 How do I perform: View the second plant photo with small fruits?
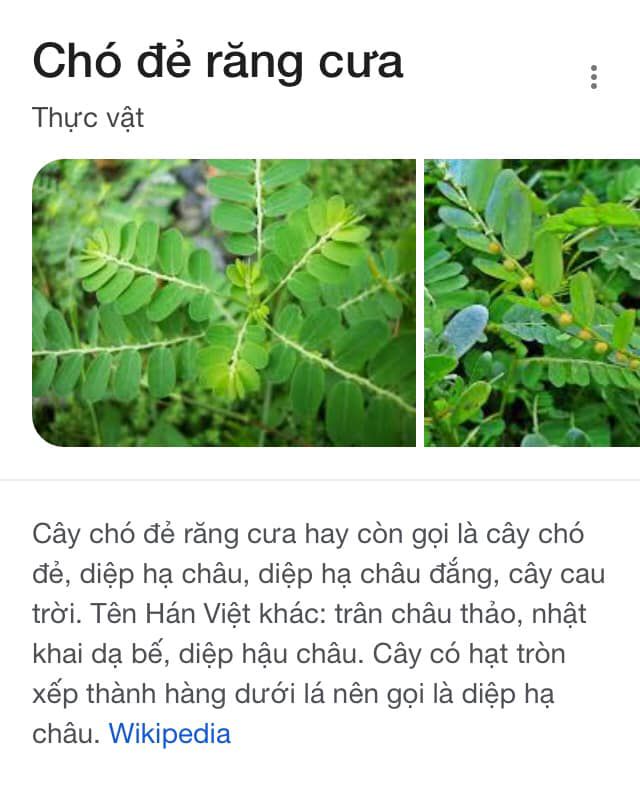point(532,302)
